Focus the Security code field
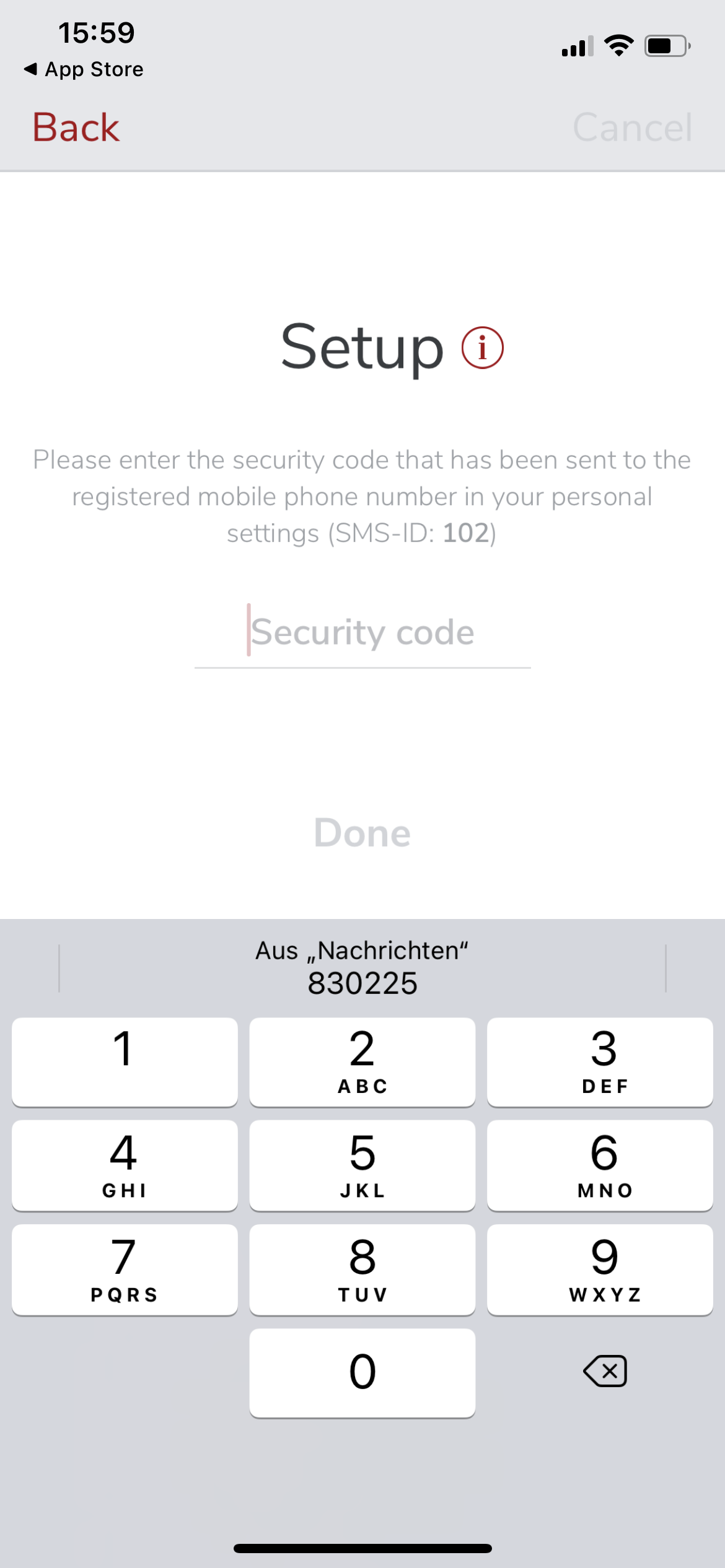Screen dimensions: 725x1568 362,633
